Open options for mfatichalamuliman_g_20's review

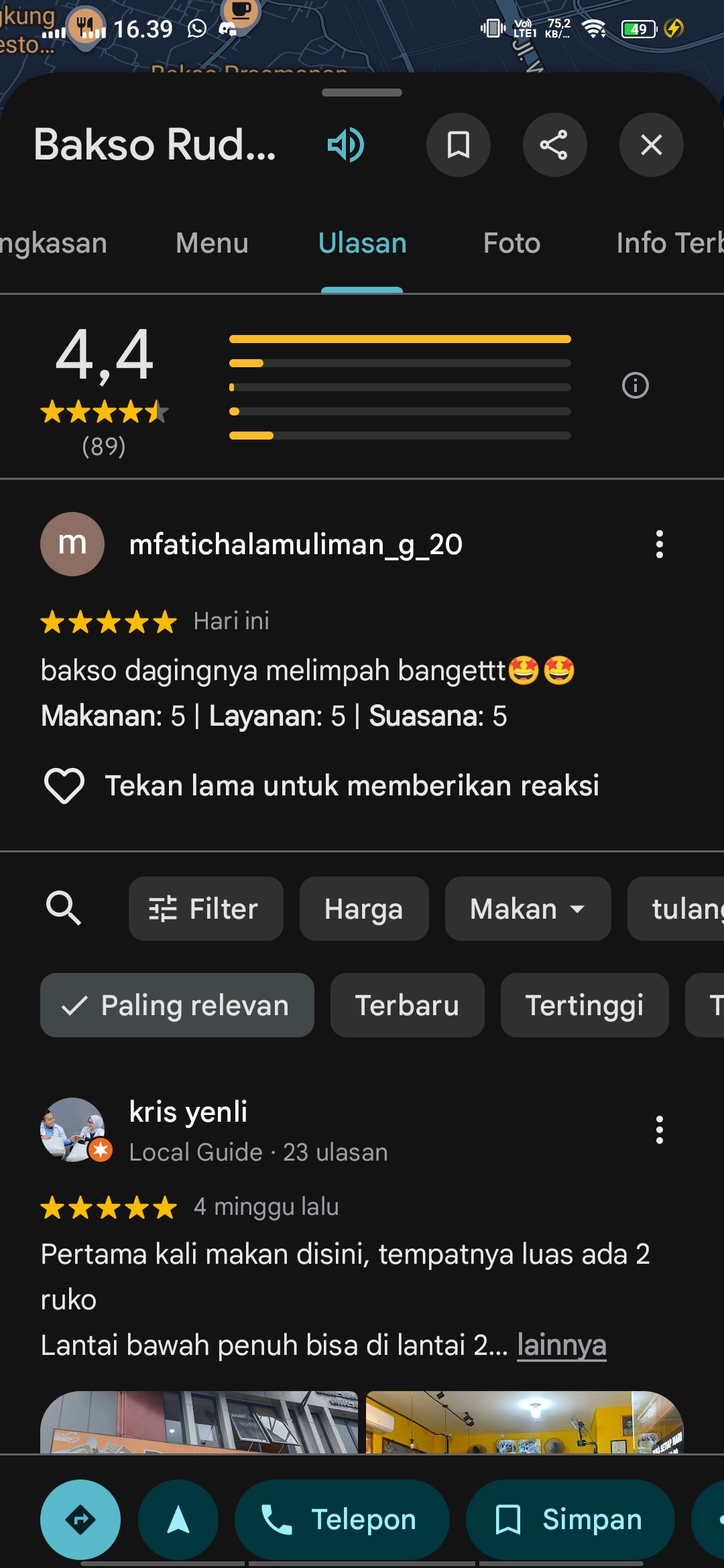click(x=660, y=544)
